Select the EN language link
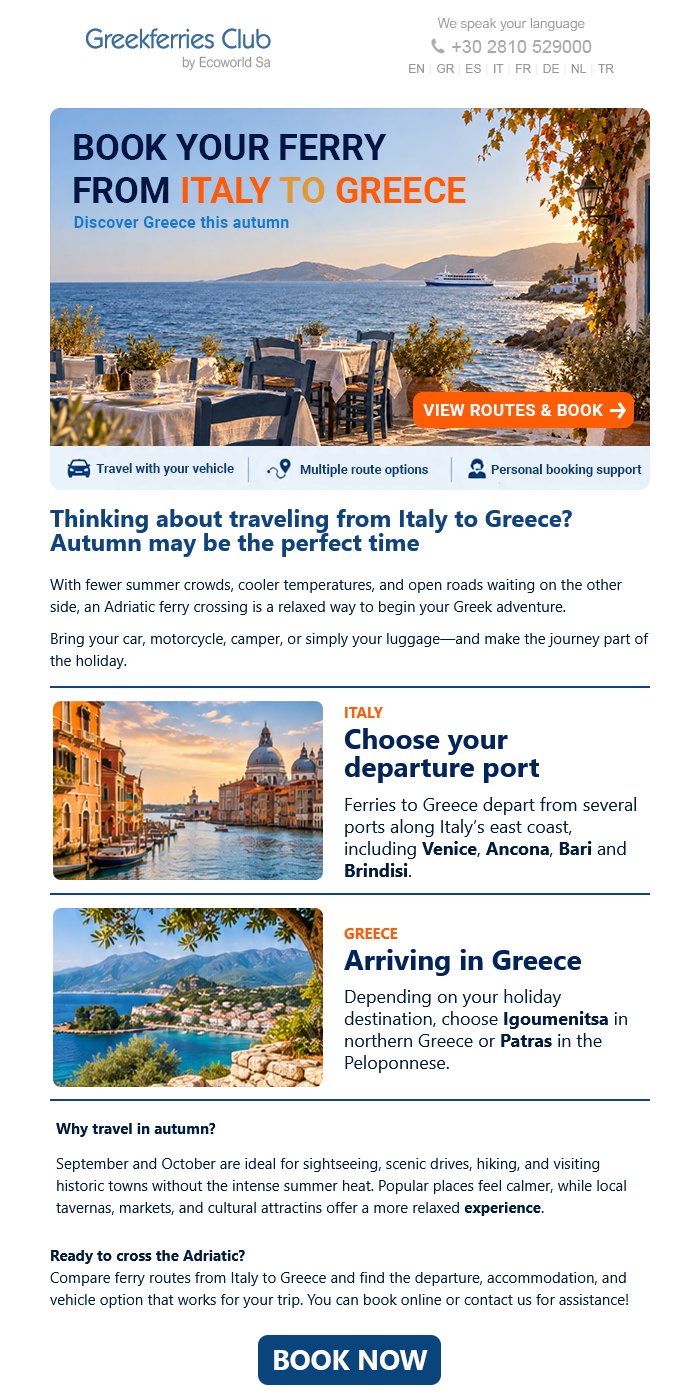Viewport: 700px width, 1399px height. (x=417, y=69)
